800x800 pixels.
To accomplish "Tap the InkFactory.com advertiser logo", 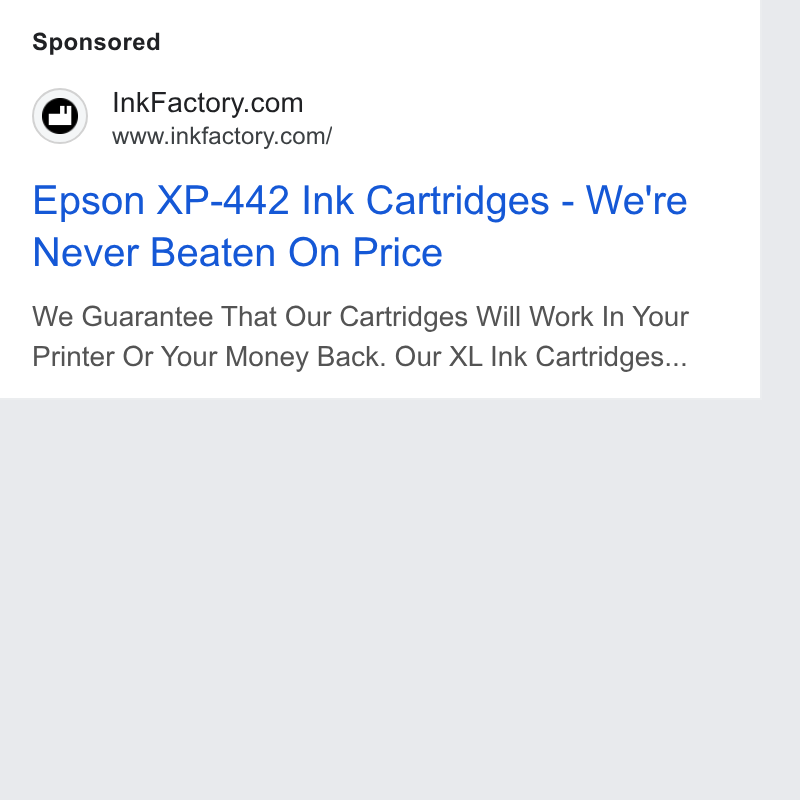I will 60,116.
